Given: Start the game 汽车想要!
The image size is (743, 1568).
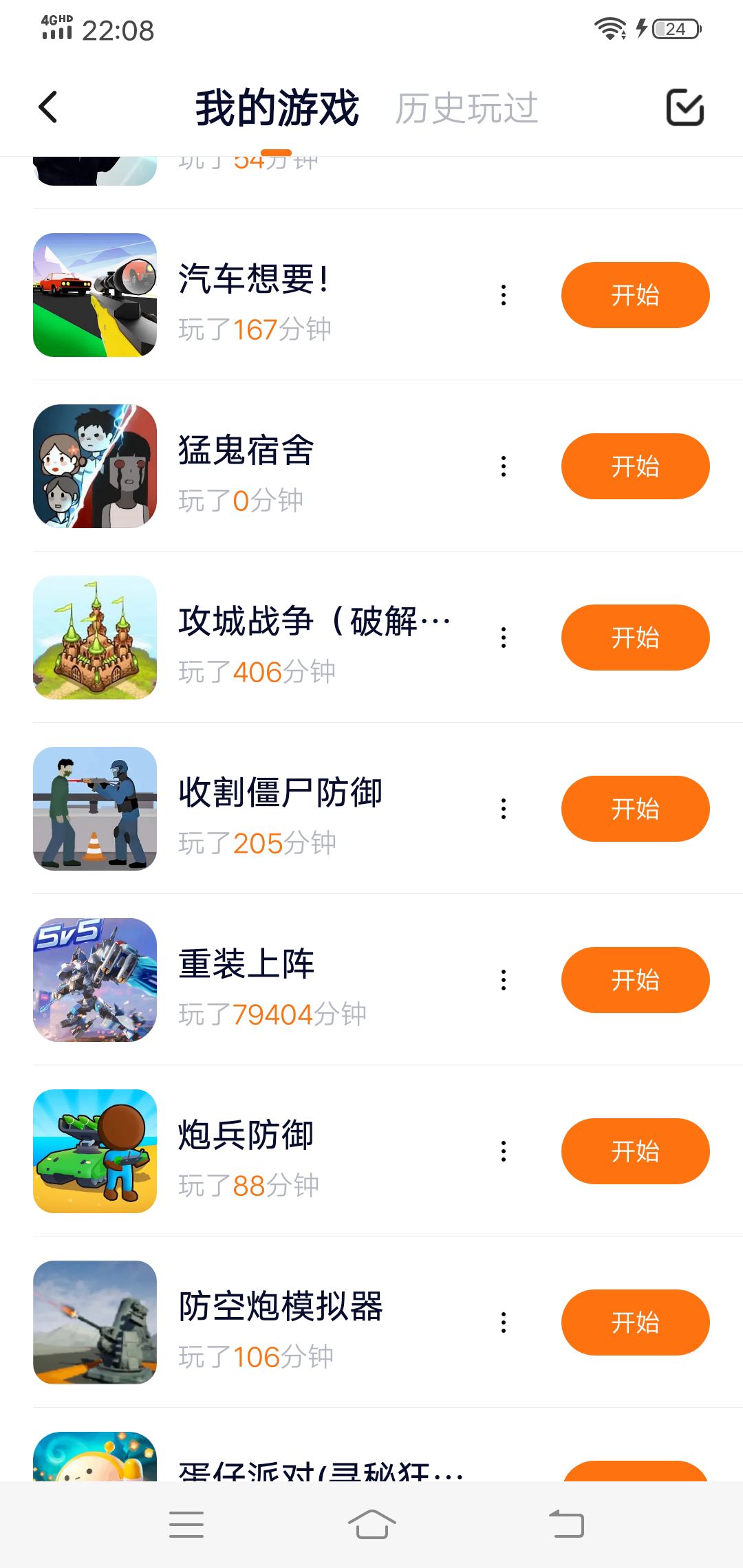Looking at the screenshot, I should coord(635,295).
